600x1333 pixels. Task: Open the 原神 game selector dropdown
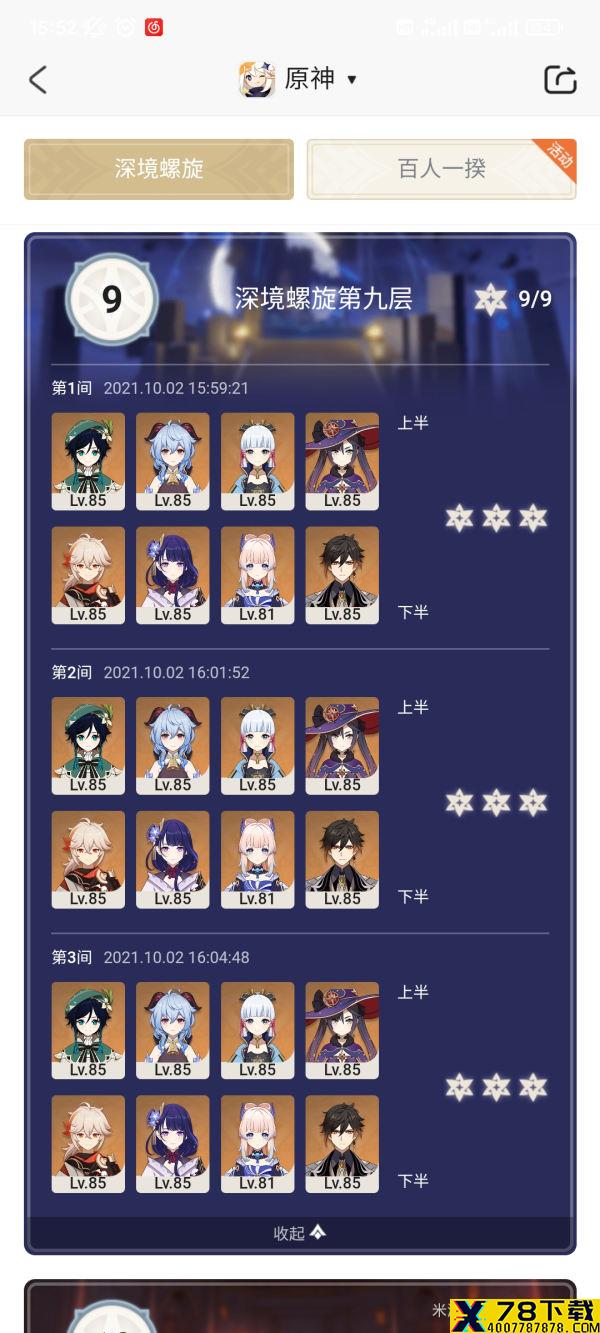click(299, 80)
